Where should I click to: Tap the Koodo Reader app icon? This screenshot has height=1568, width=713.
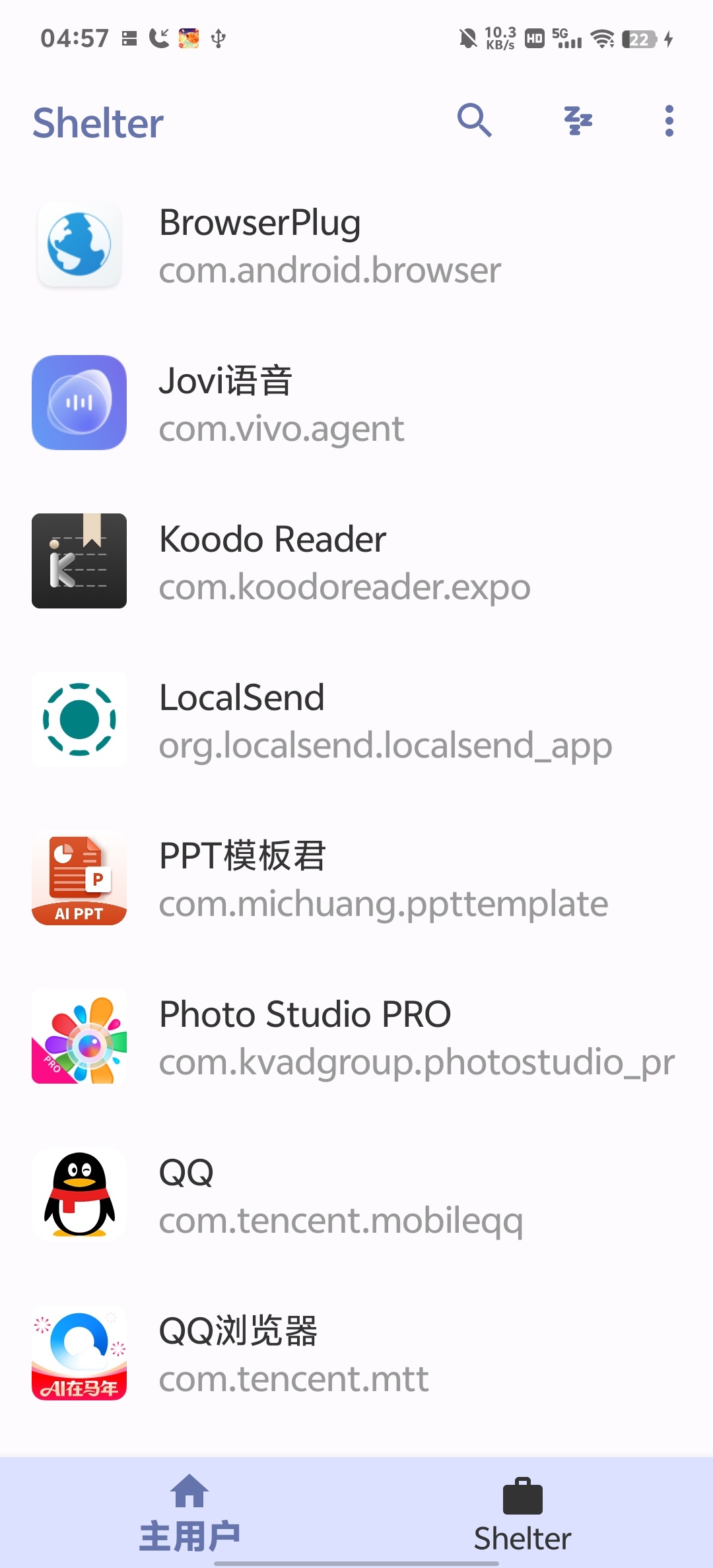click(x=79, y=560)
